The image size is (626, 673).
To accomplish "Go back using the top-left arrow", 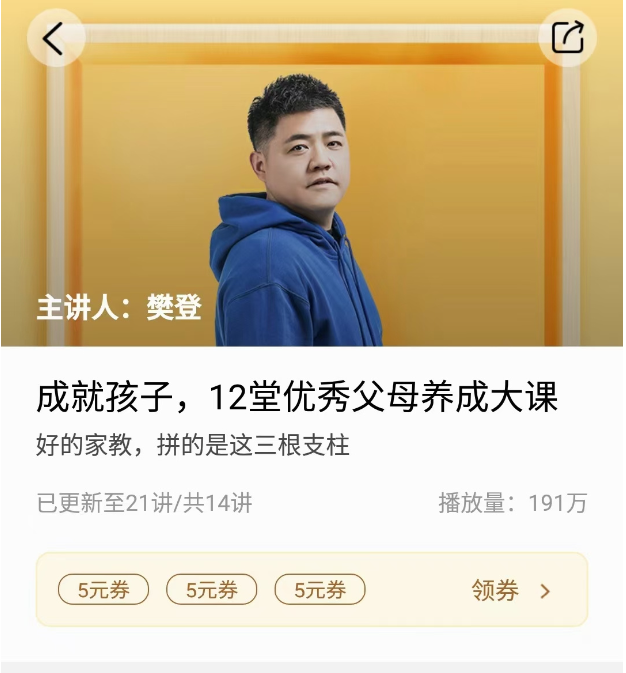I will 54,39.
